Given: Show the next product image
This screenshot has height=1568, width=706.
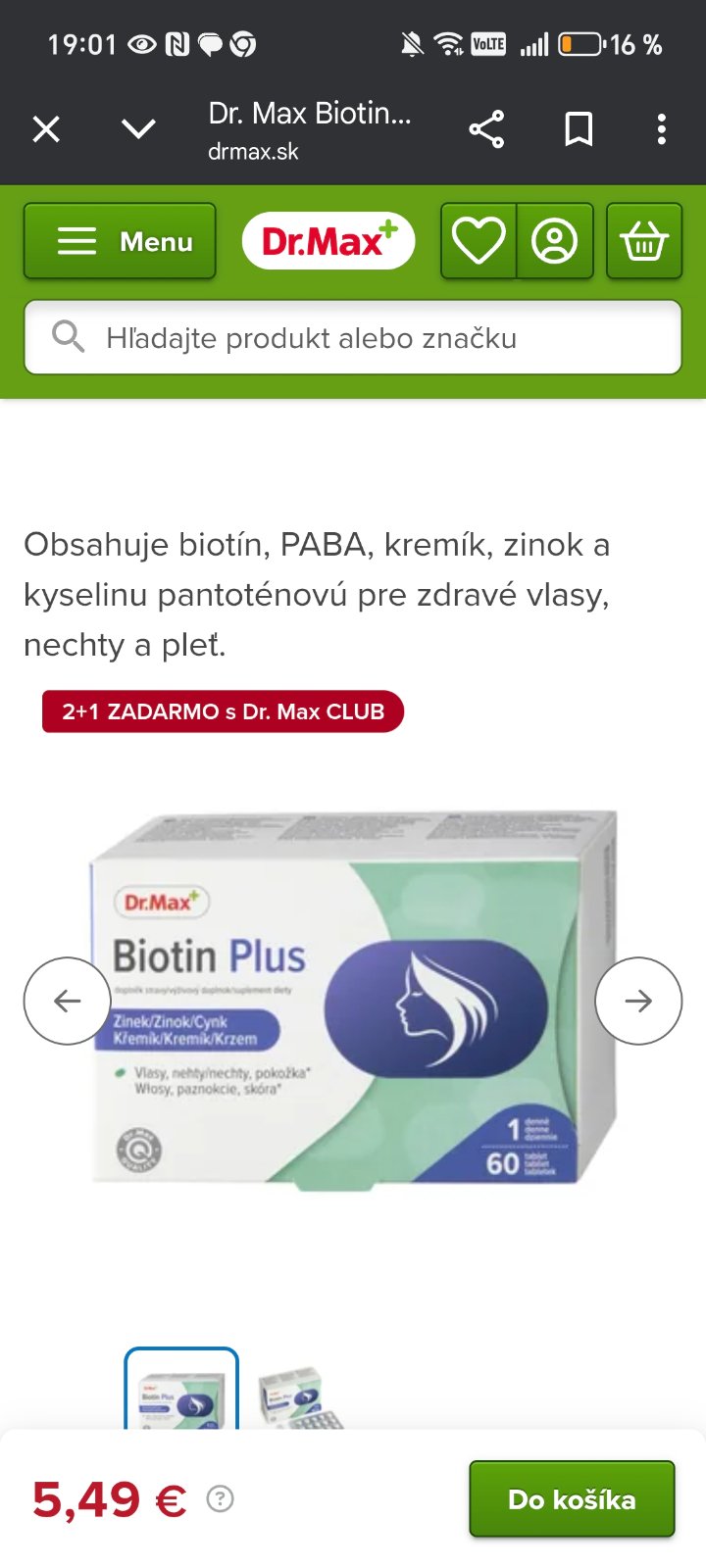Looking at the screenshot, I should pos(638,1001).
